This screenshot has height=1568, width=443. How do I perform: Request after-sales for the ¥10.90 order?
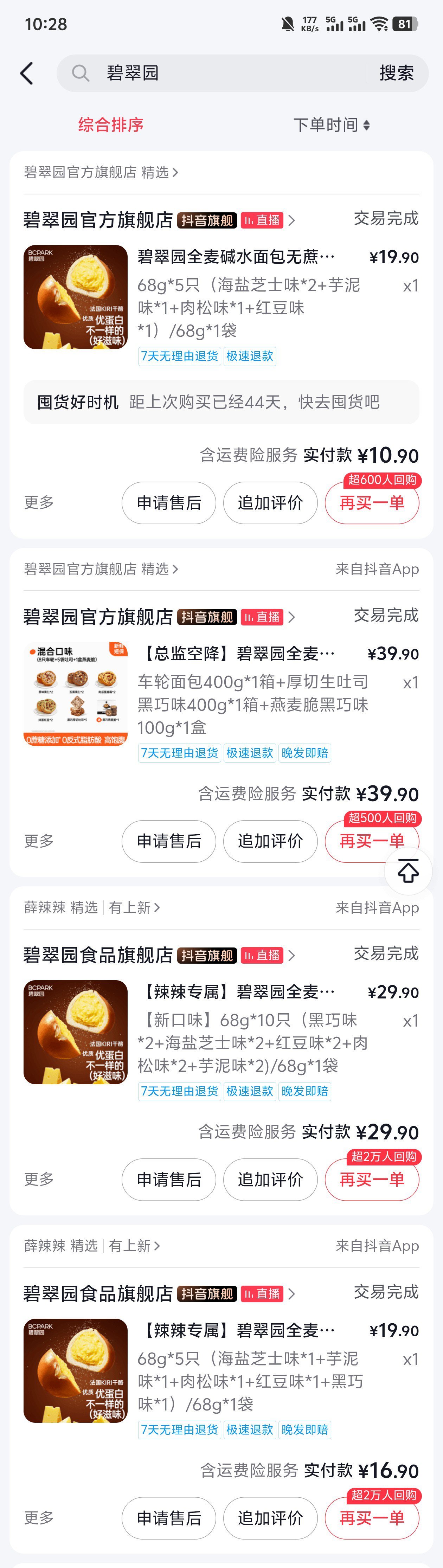coord(168,503)
